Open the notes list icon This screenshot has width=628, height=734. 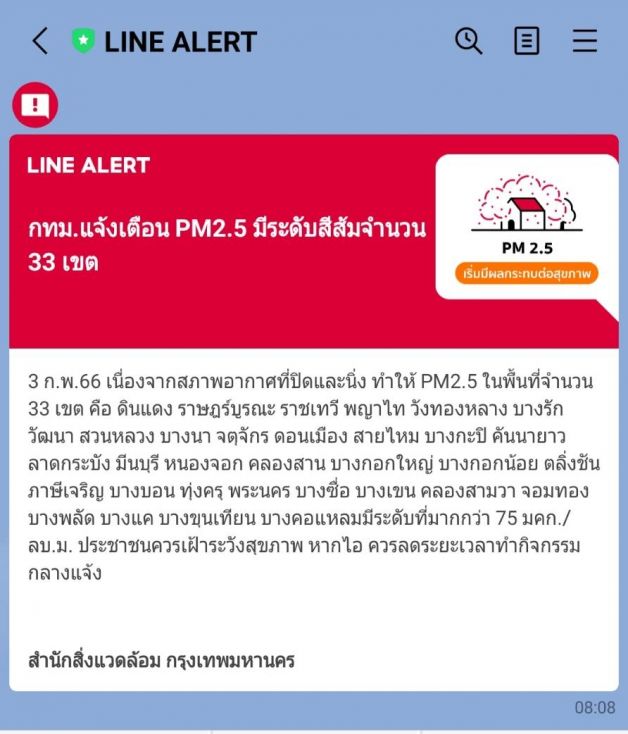[527, 41]
